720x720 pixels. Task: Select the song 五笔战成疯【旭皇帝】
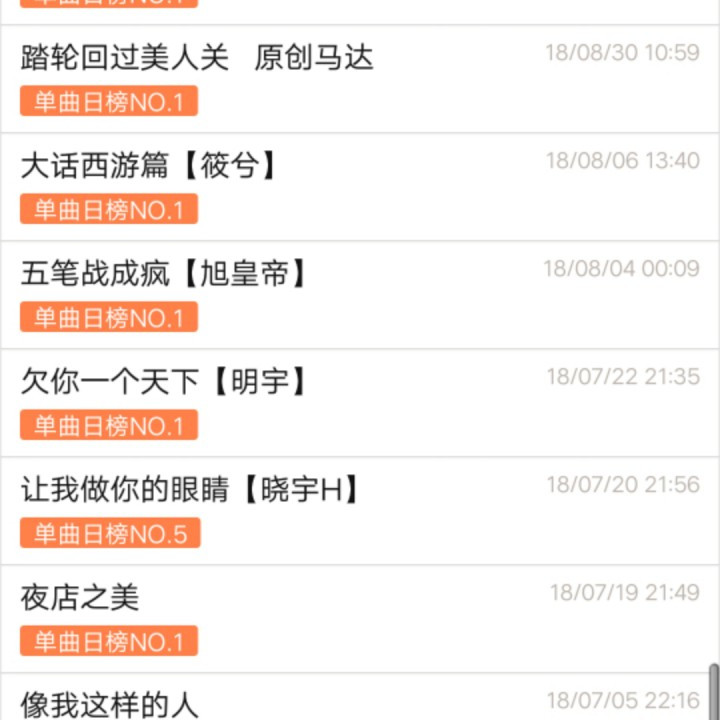(164, 274)
